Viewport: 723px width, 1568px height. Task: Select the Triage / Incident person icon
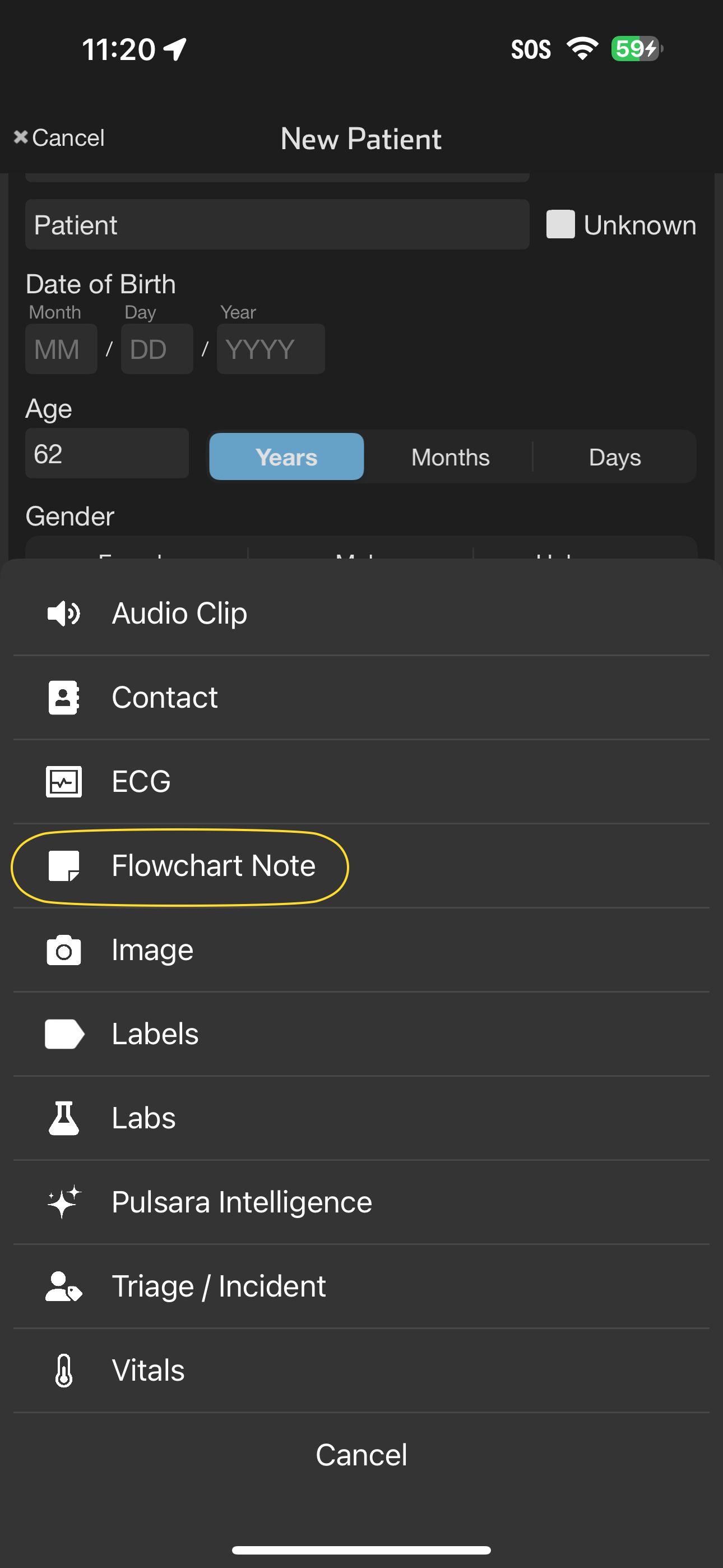click(64, 1285)
